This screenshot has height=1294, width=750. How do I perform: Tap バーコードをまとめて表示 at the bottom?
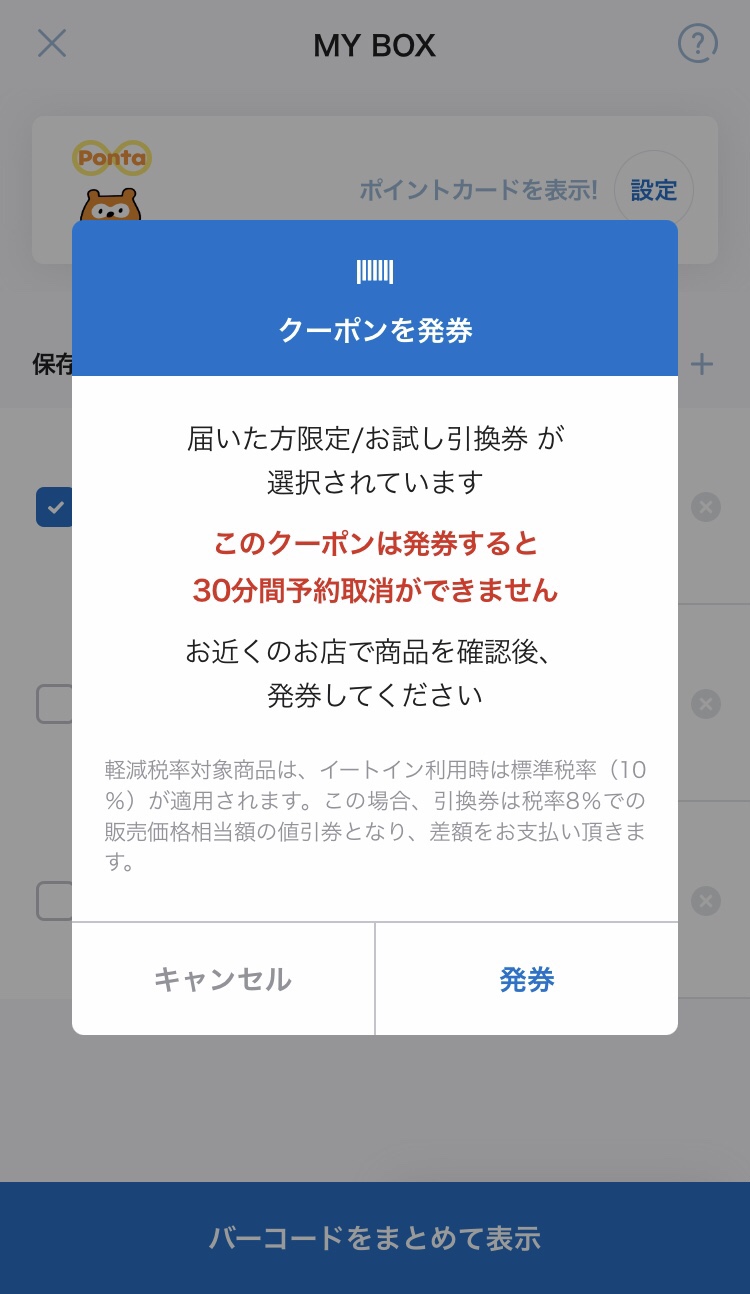(x=375, y=1237)
